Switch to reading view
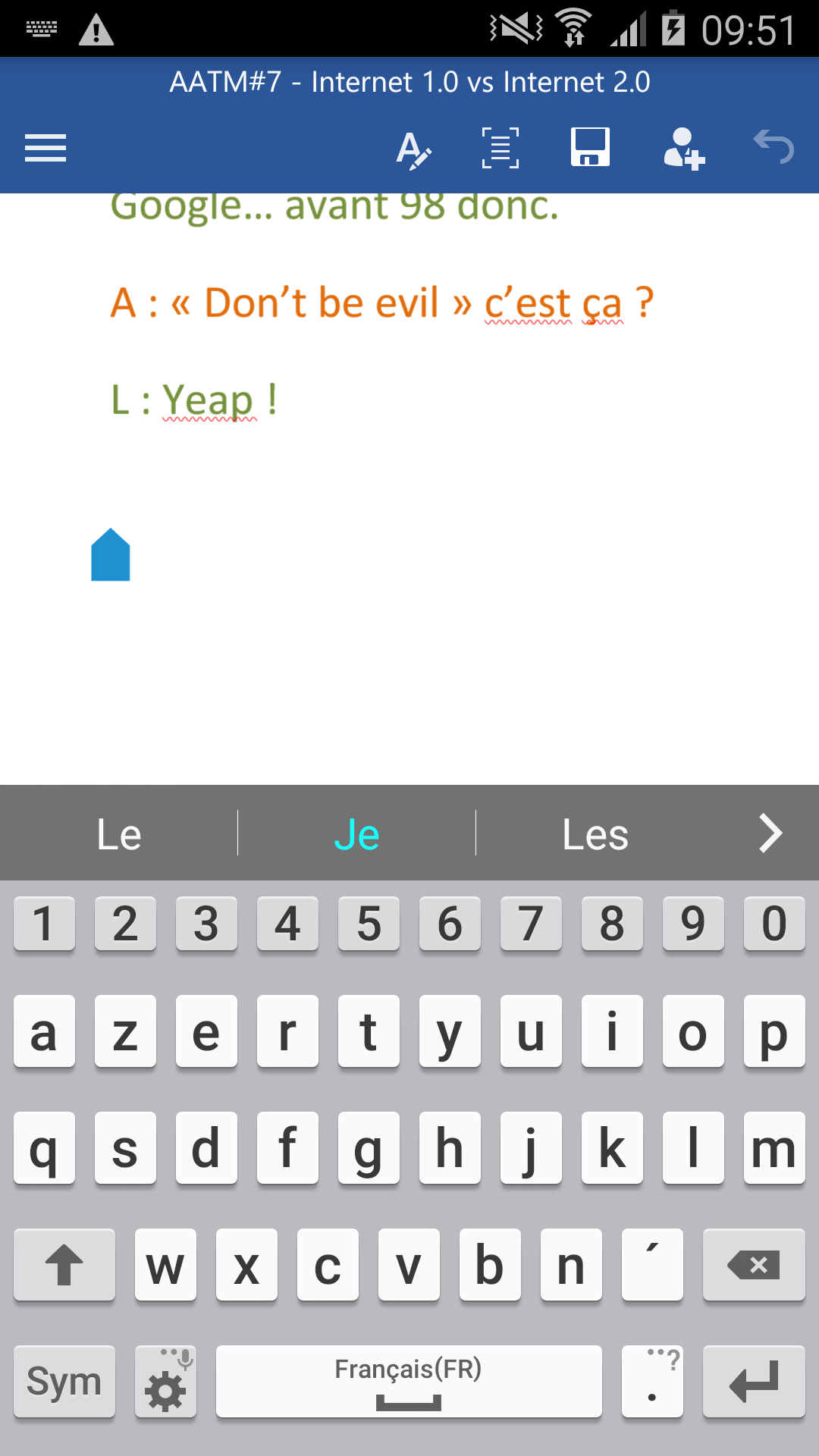The width and height of the screenshot is (819, 1456). tap(500, 148)
